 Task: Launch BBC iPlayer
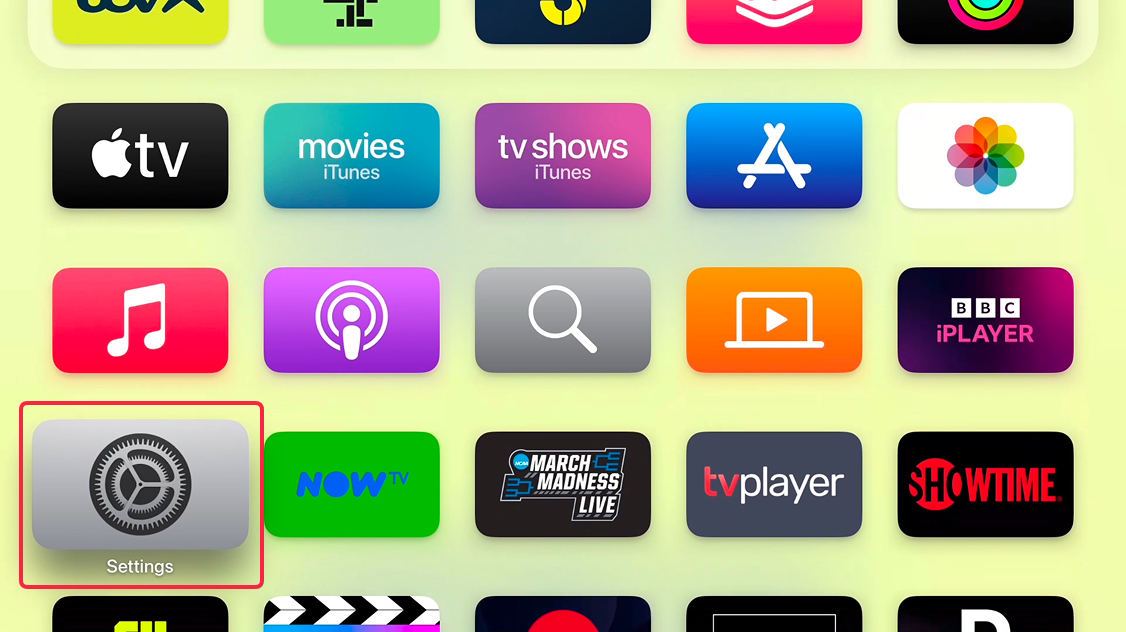[x=985, y=320]
